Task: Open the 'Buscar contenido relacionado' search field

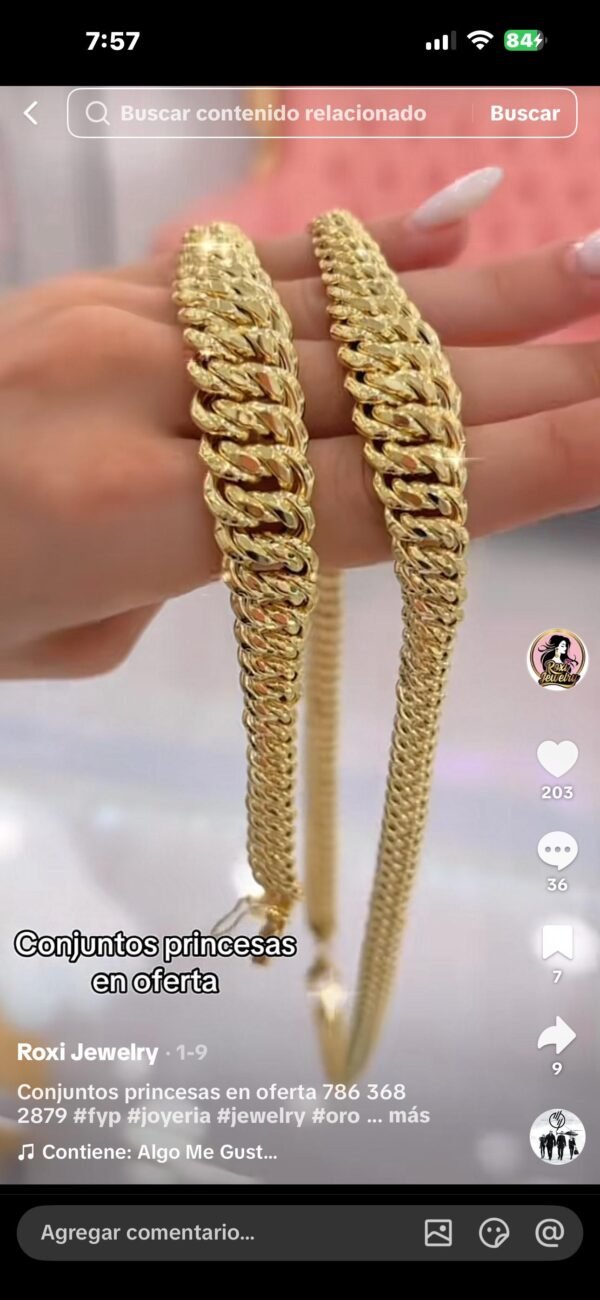Action: pyautogui.click(x=270, y=113)
